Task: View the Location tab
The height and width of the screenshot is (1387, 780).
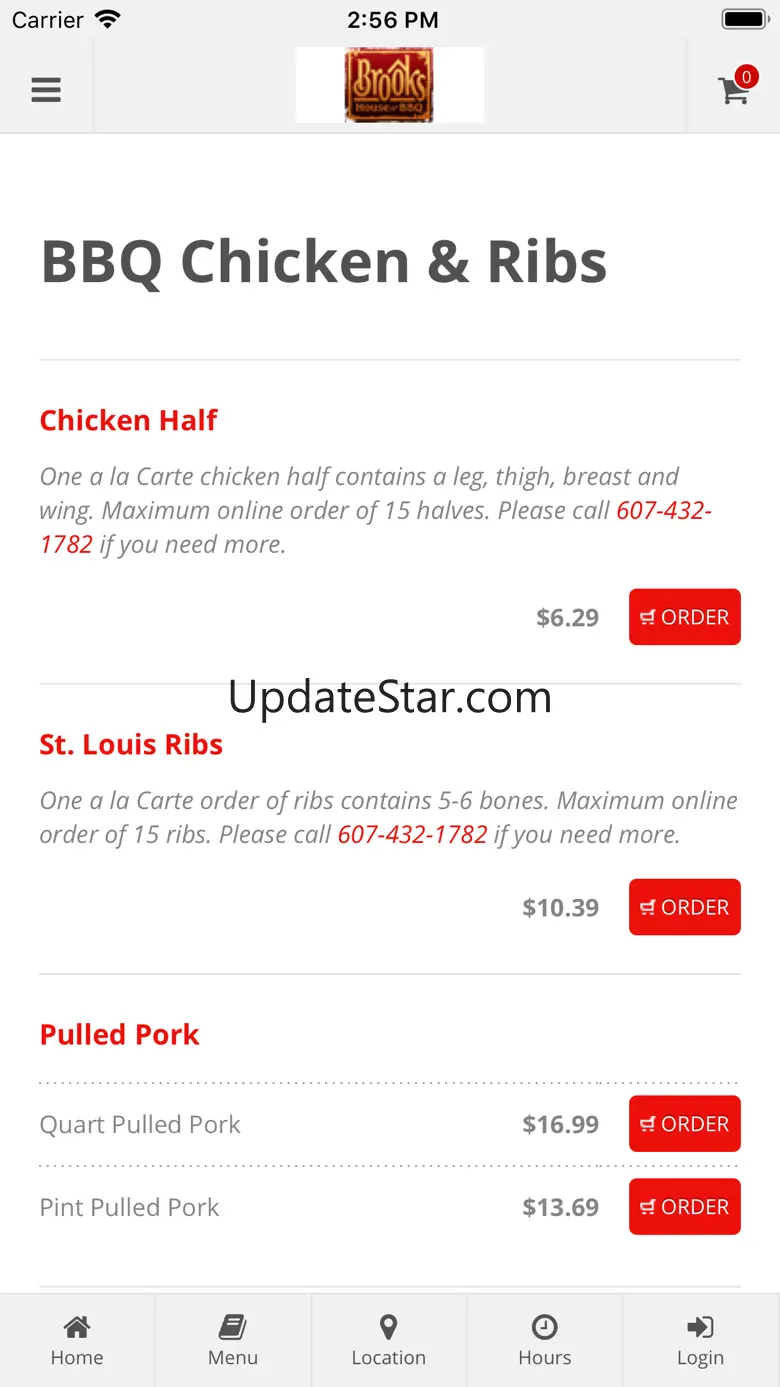Action: [389, 1340]
